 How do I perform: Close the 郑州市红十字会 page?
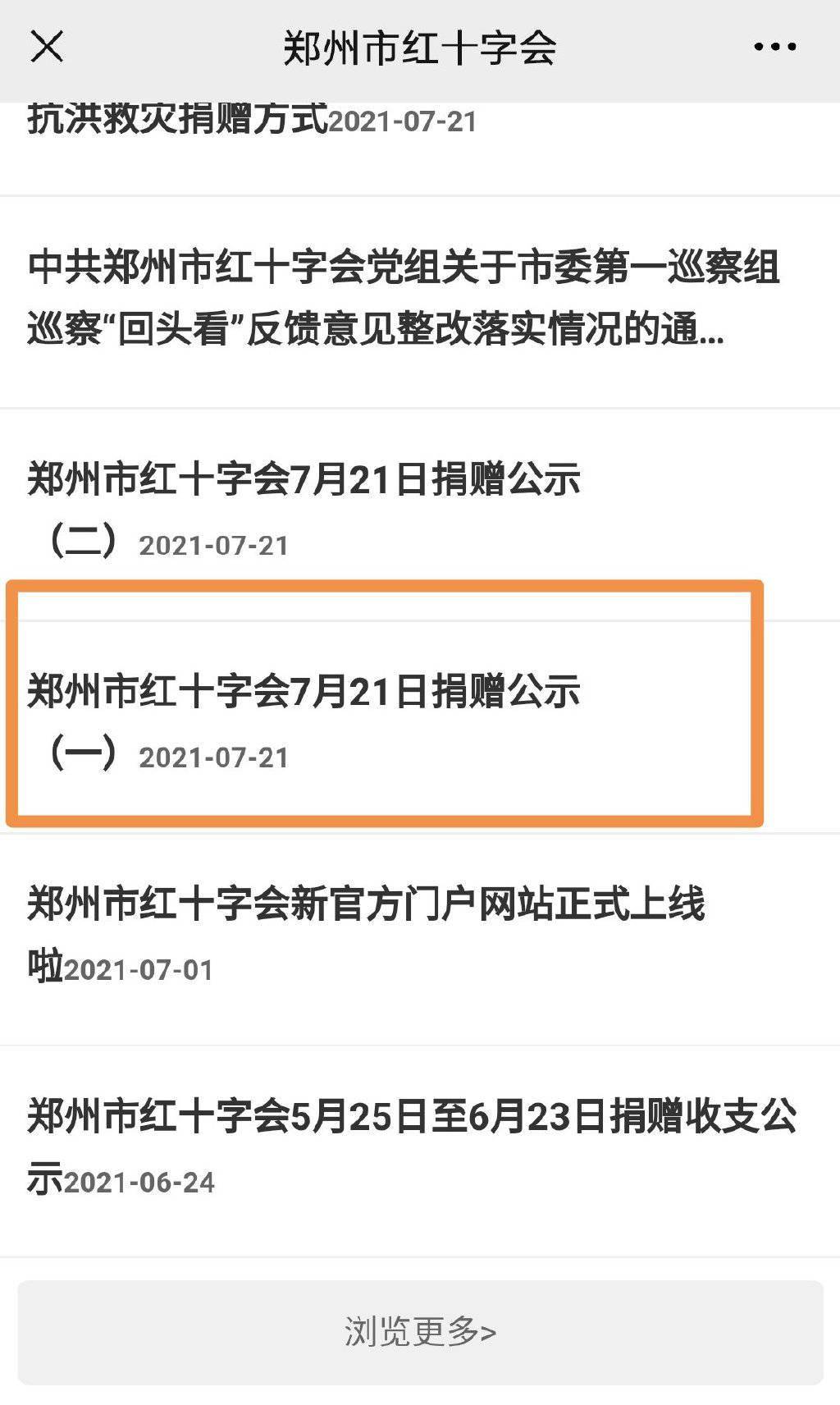(x=47, y=46)
